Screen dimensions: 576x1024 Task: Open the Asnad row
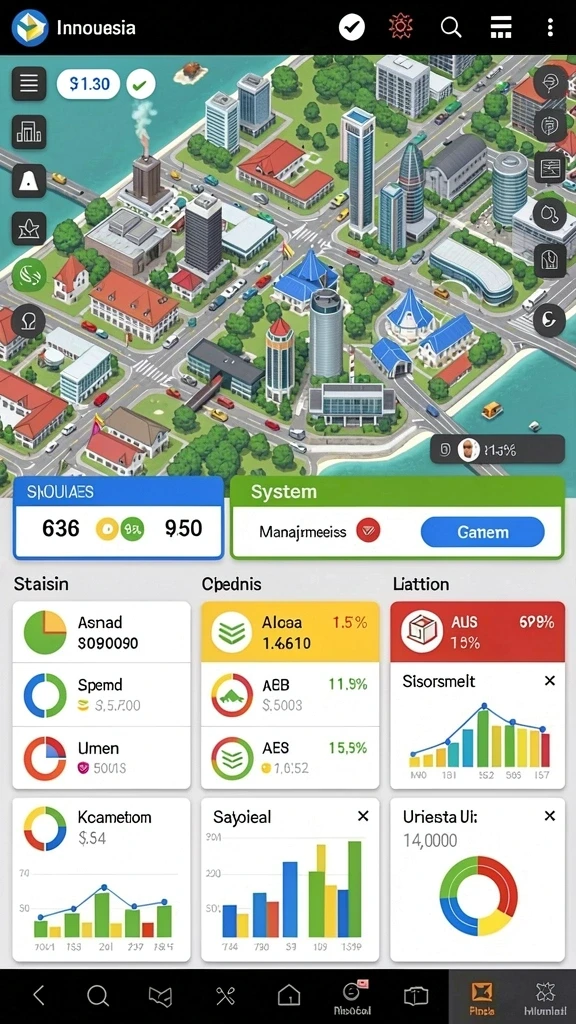[x=101, y=632]
